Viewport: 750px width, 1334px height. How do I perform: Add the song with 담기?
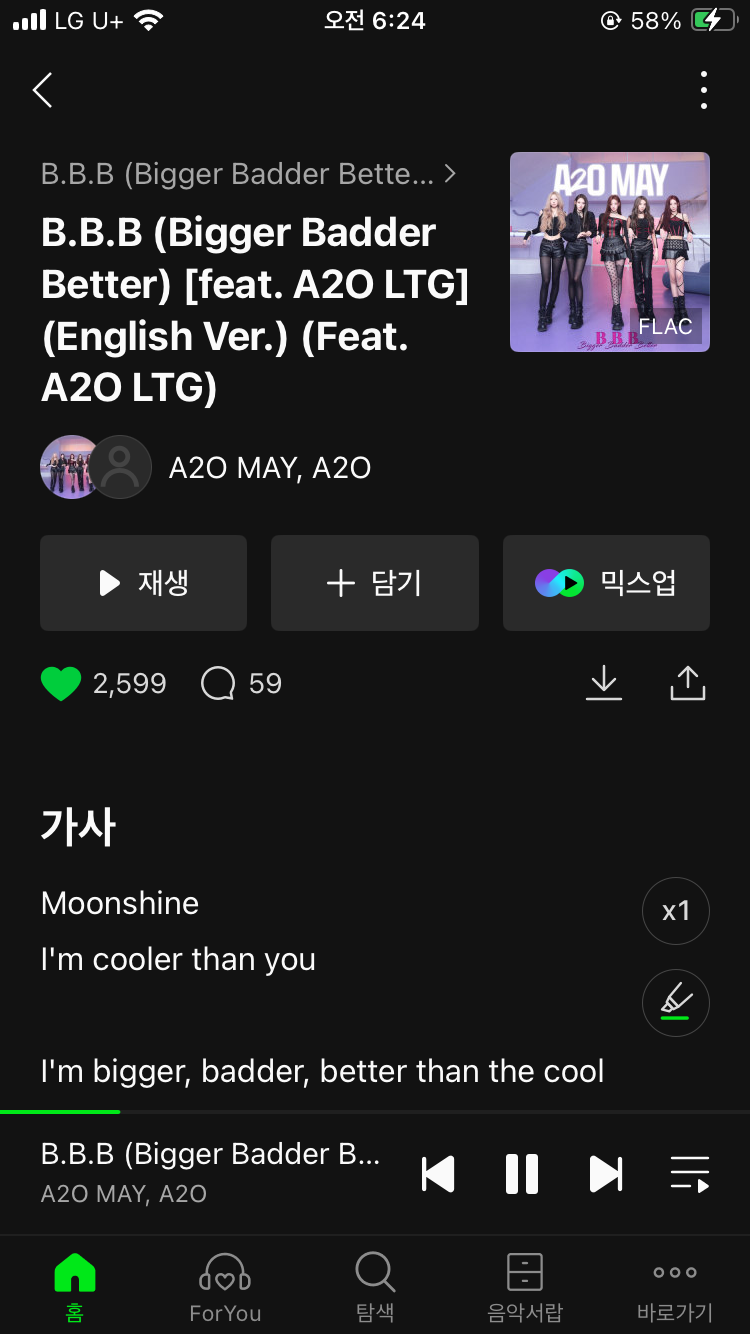point(374,583)
